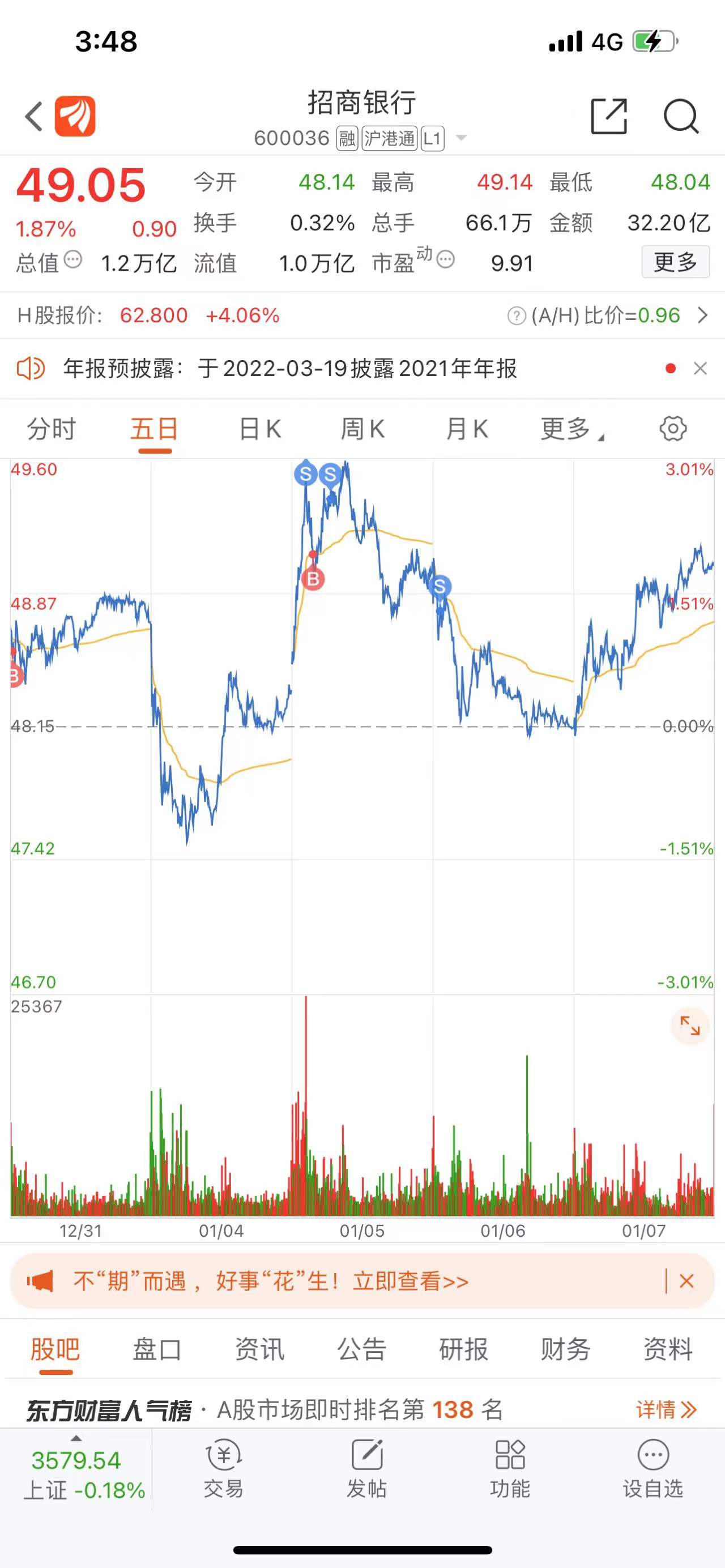Switch to the 周K chart tab

pos(362,429)
